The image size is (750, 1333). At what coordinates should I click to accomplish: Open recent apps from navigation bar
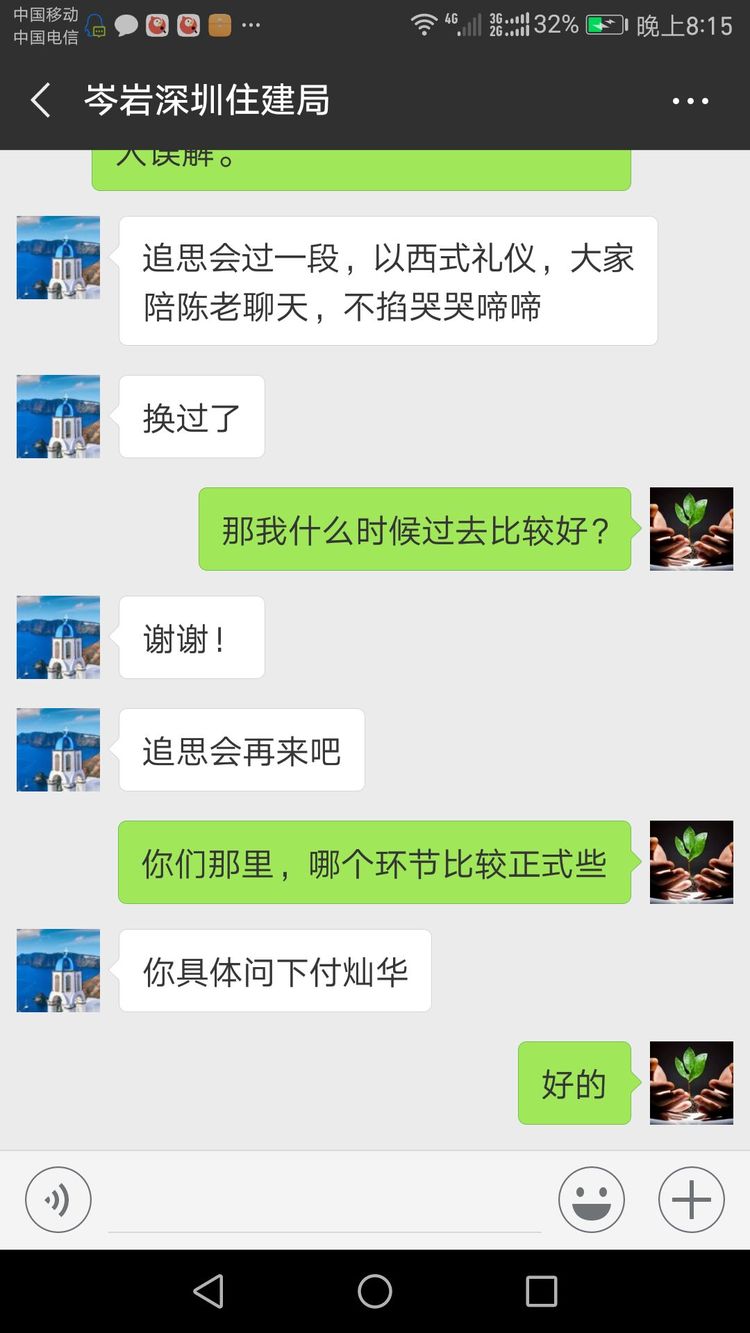tap(541, 1291)
